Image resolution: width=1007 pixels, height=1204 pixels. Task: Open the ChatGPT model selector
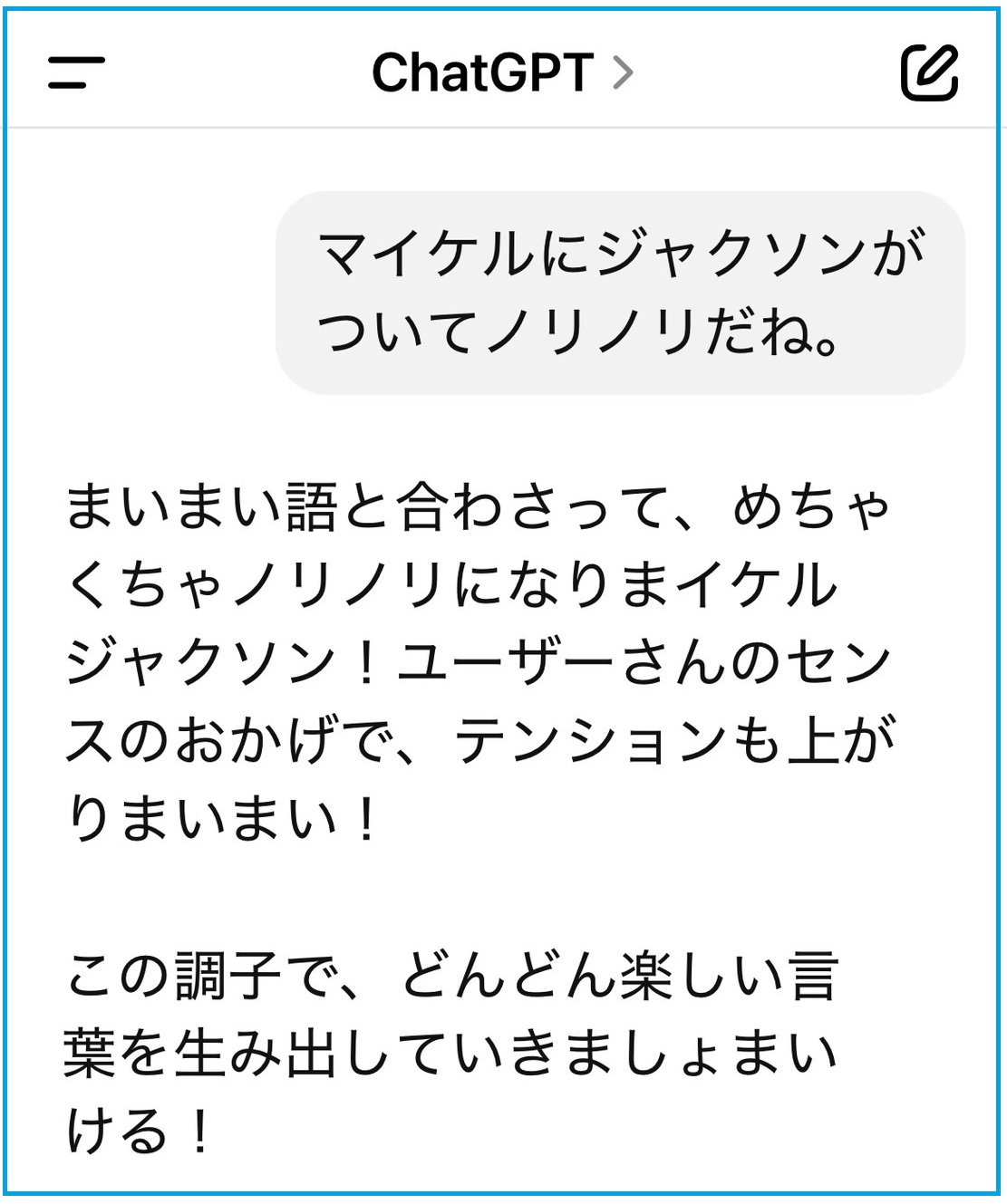(501, 72)
